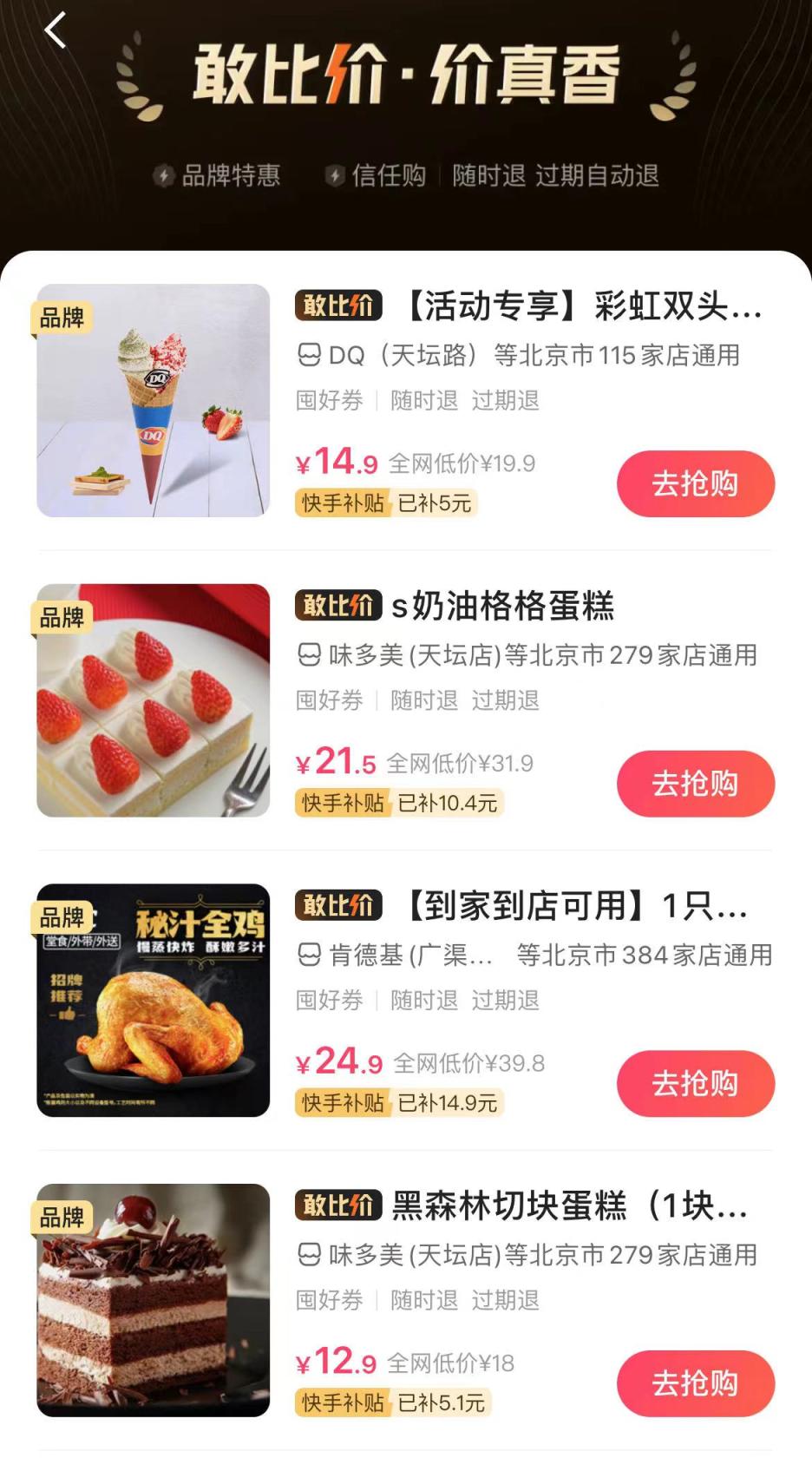The image size is (812, 1458).
Task: Tap 去抢购 for s奶油格格蛋糕
Action: pos(695,783)
